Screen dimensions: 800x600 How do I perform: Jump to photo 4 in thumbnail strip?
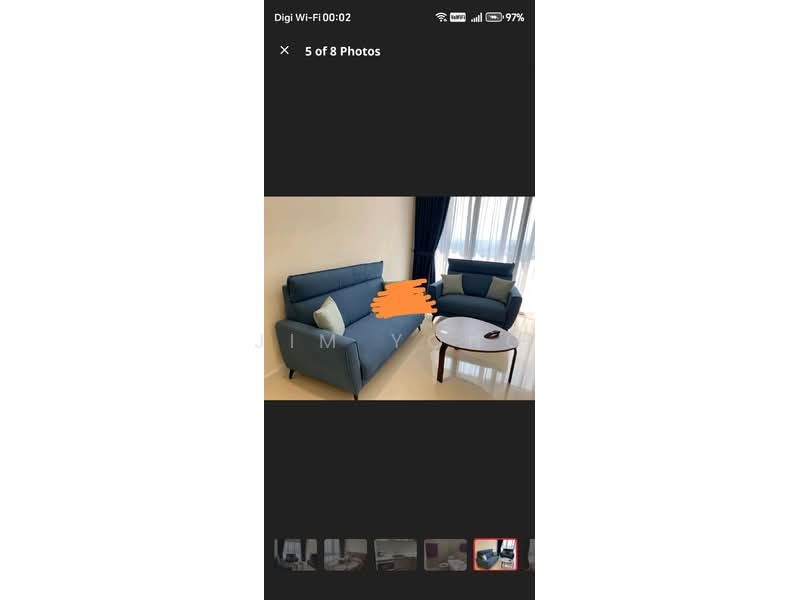coord(445,554)
